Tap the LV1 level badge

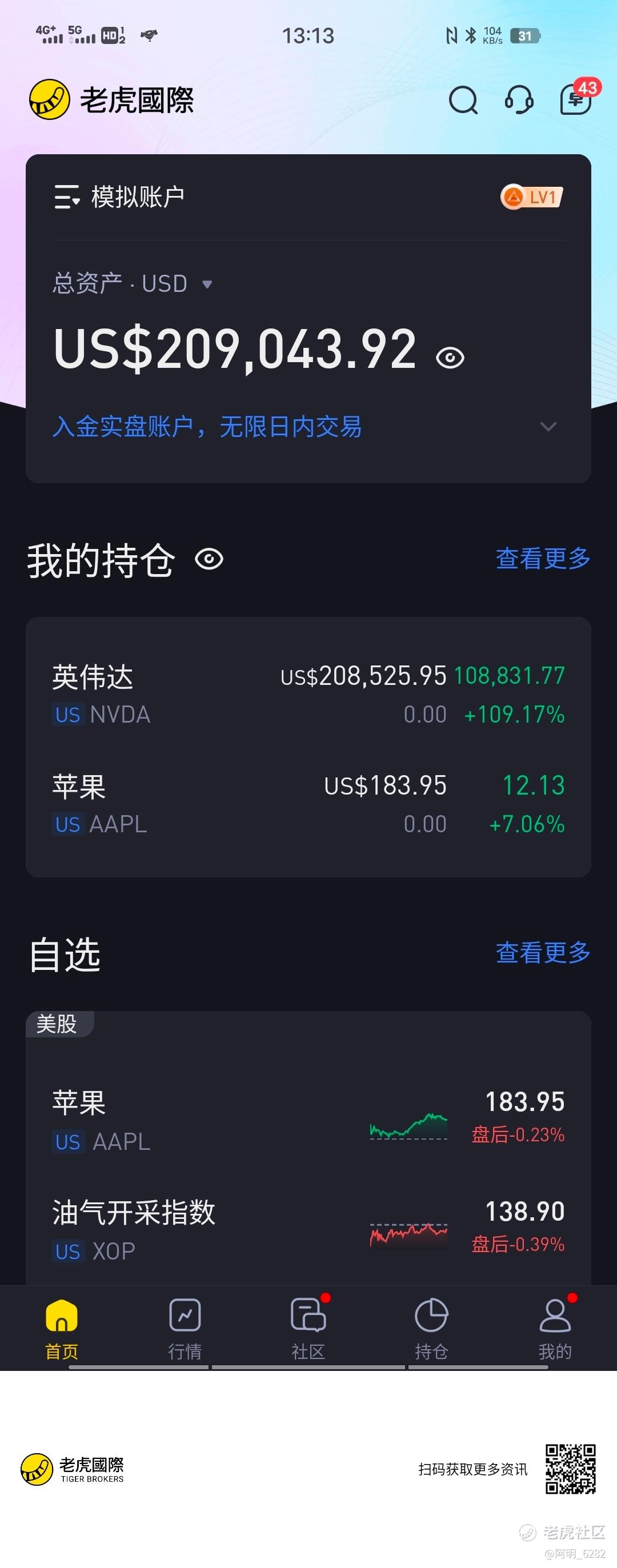pos(531,197)
